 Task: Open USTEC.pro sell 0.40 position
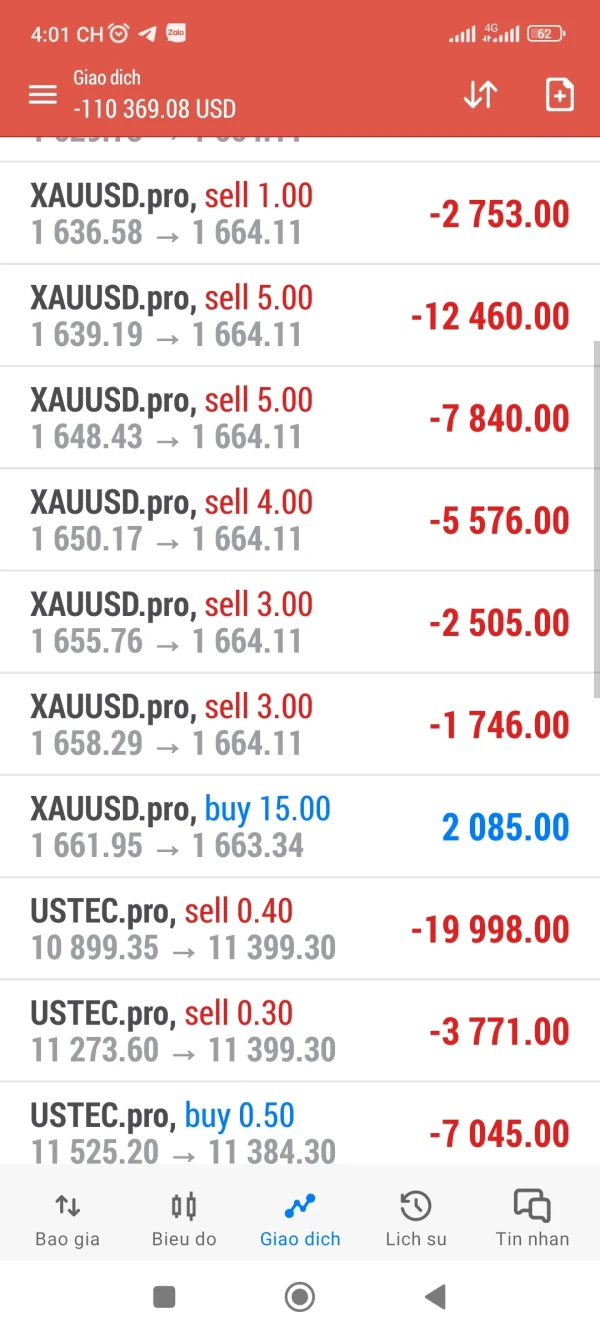coord(300,929)
